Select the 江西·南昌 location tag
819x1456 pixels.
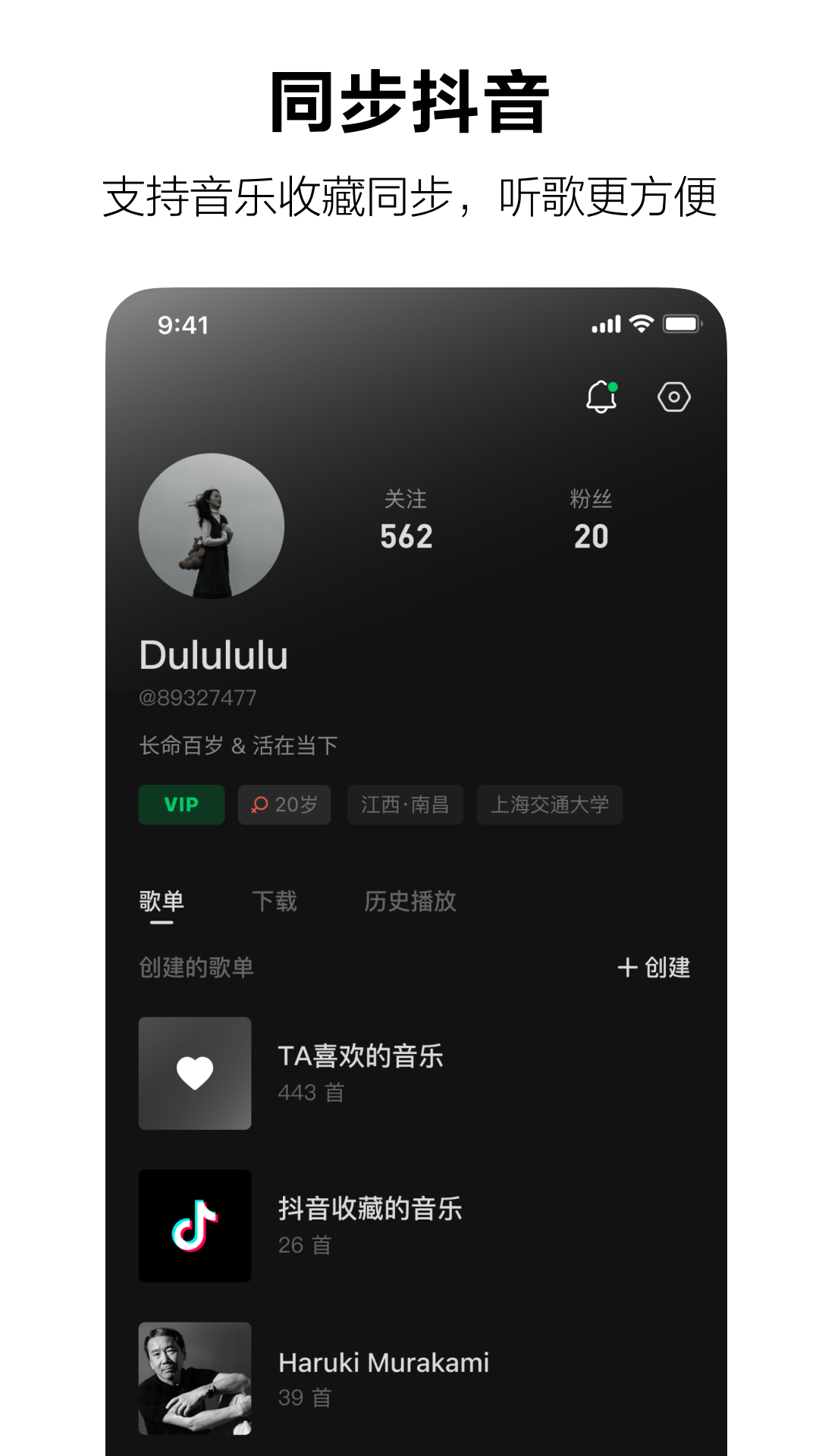405,805
